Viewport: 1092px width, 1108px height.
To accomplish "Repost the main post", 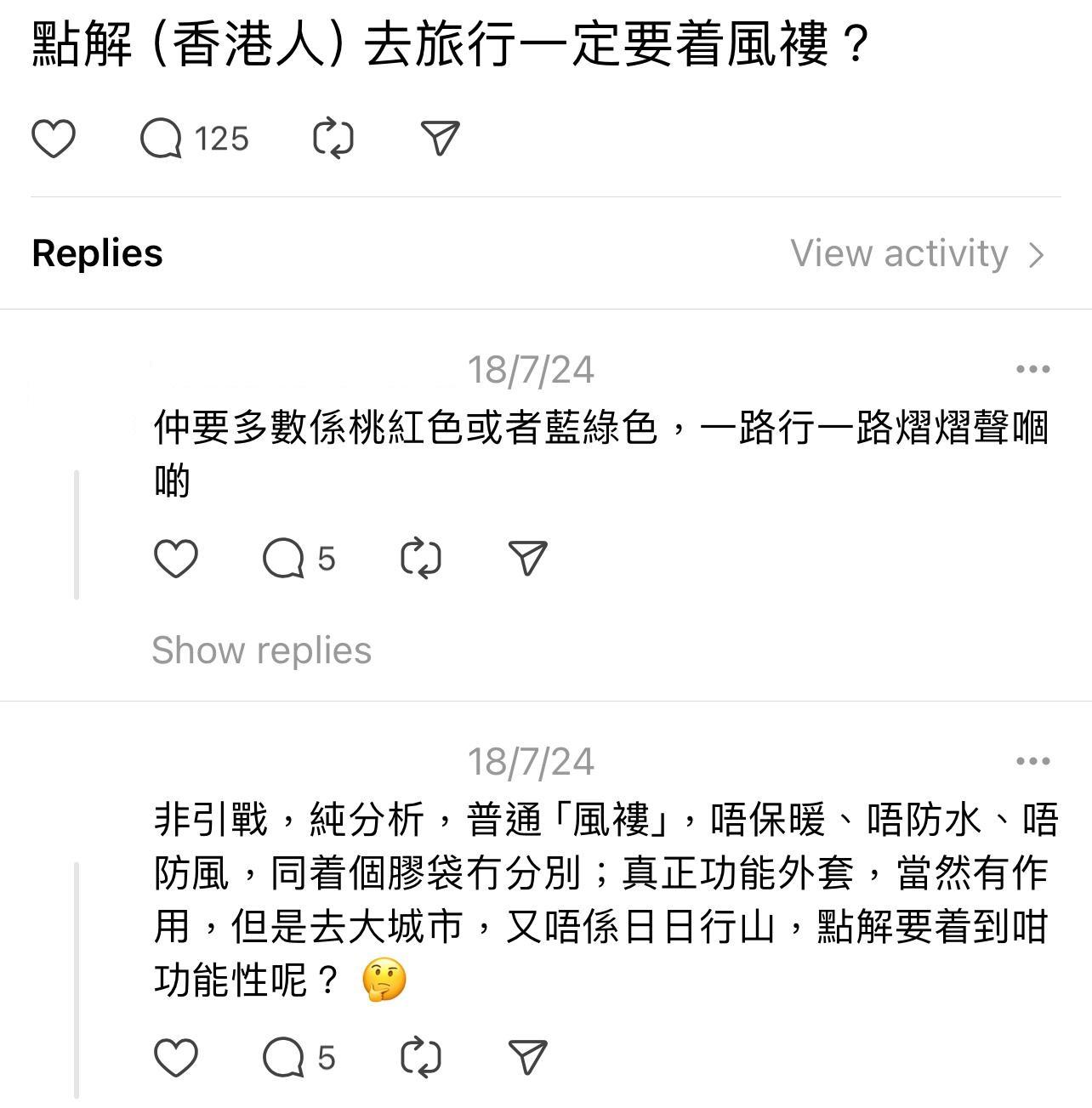I will click(x=333, y=139).
